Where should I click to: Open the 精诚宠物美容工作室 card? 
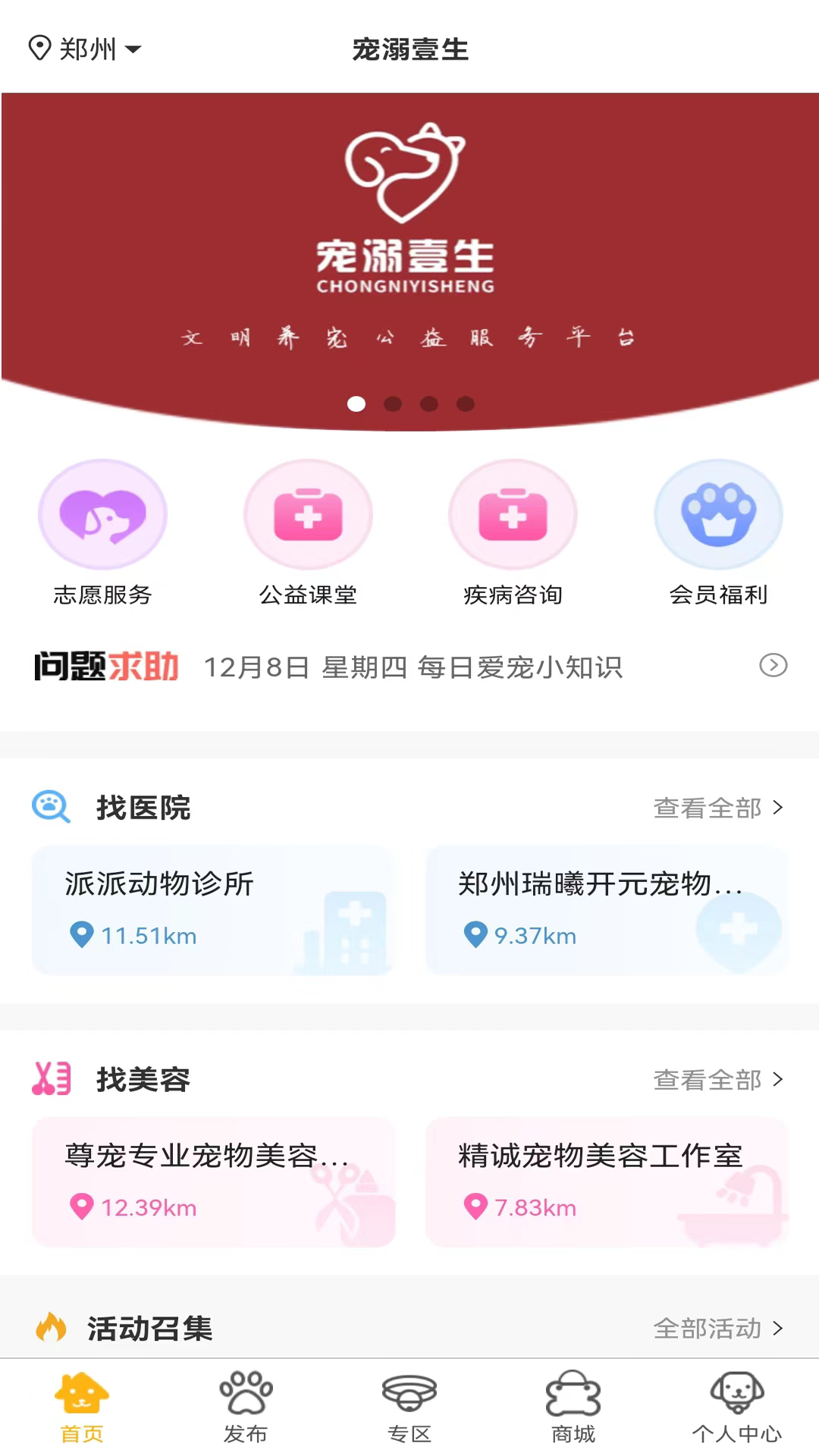[607, 1181]
